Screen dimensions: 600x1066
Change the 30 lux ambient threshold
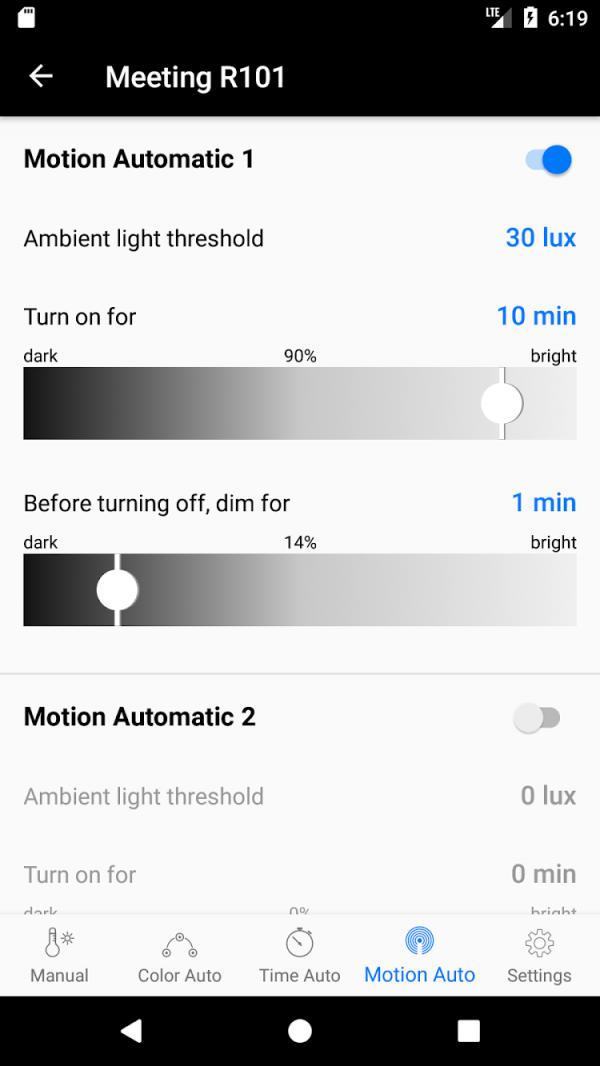(x=541, y=238)
